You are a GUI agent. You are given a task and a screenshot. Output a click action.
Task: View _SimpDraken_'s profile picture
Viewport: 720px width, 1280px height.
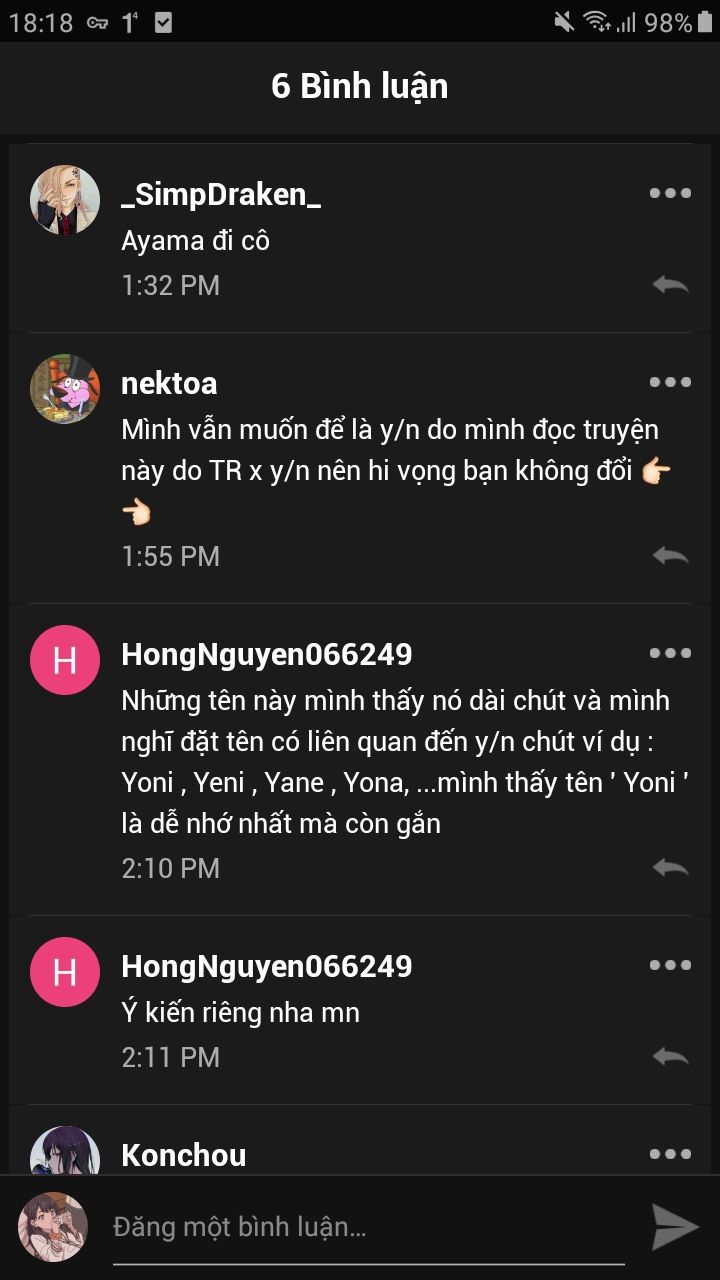65,200
